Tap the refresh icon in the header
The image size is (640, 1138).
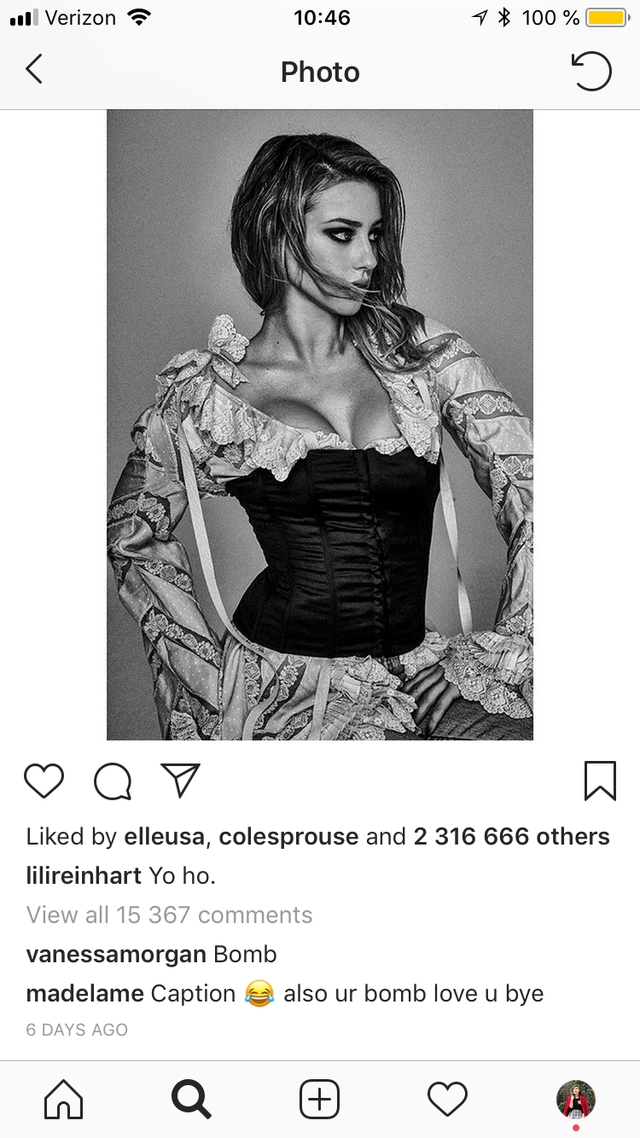(x=591, y=71)
